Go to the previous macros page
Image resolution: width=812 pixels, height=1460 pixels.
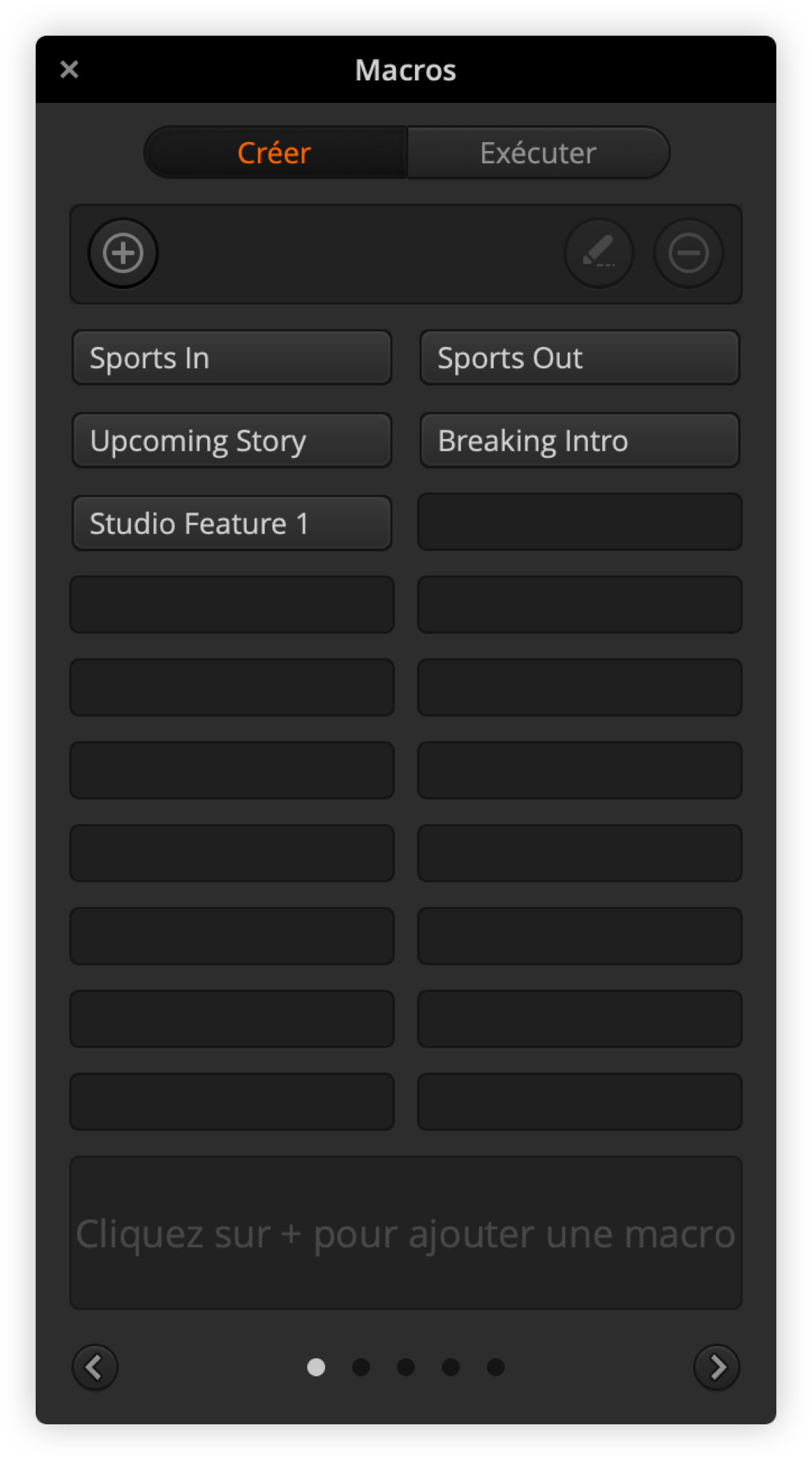[x=95, y=1367]
